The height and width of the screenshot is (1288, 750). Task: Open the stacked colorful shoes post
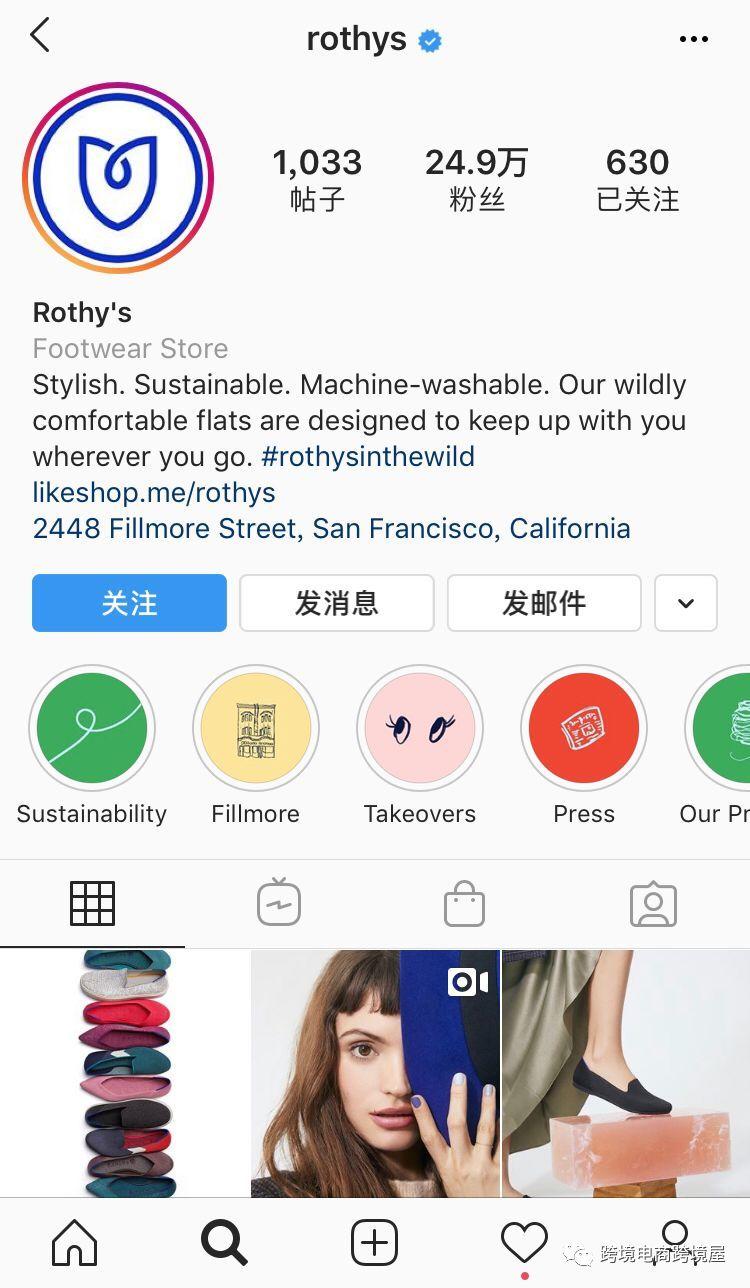coord(124,1072)
